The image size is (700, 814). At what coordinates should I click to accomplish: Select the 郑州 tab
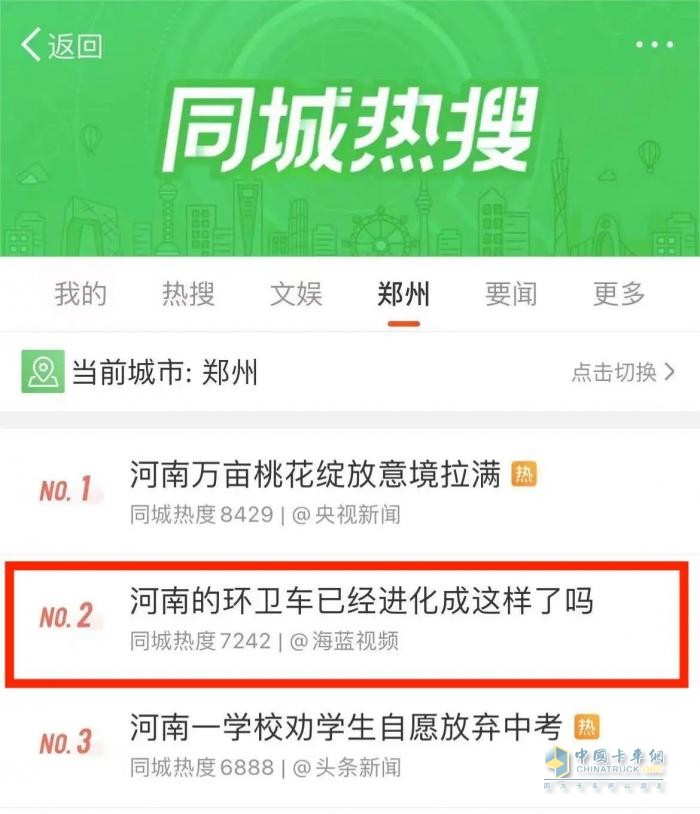coord(404,294)
